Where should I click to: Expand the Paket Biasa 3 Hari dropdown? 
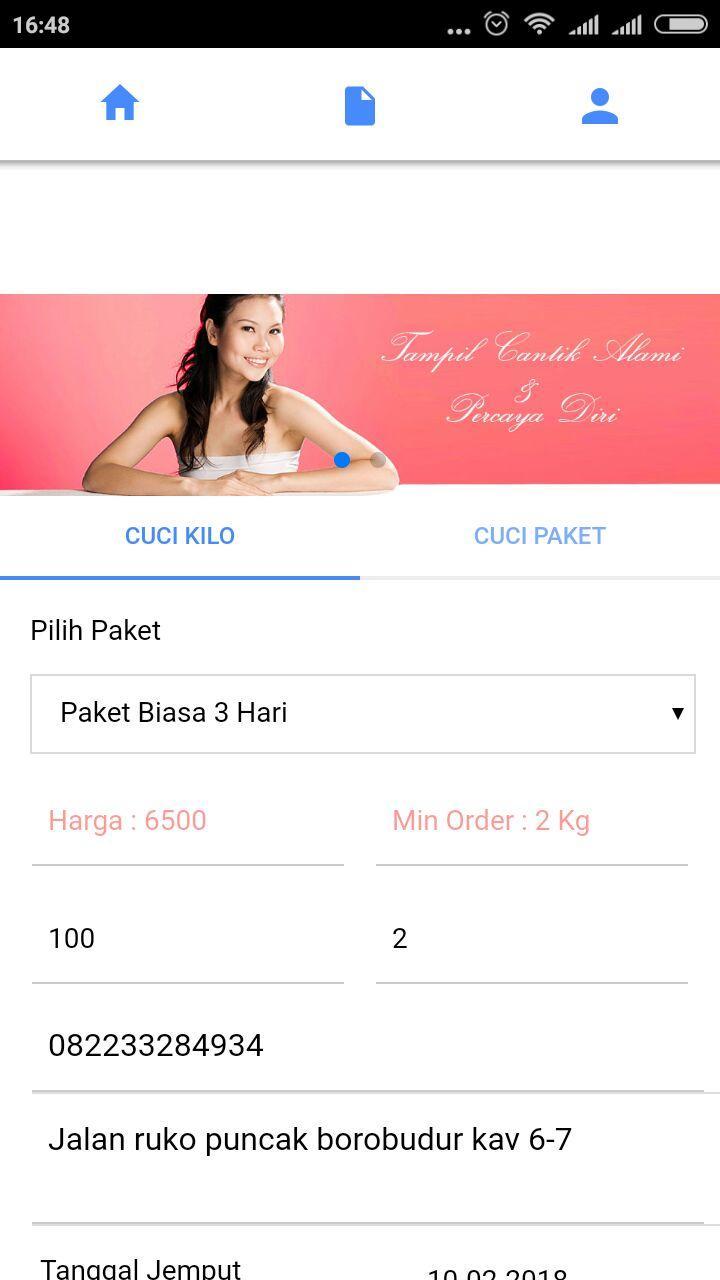click(x=363, y=713)
